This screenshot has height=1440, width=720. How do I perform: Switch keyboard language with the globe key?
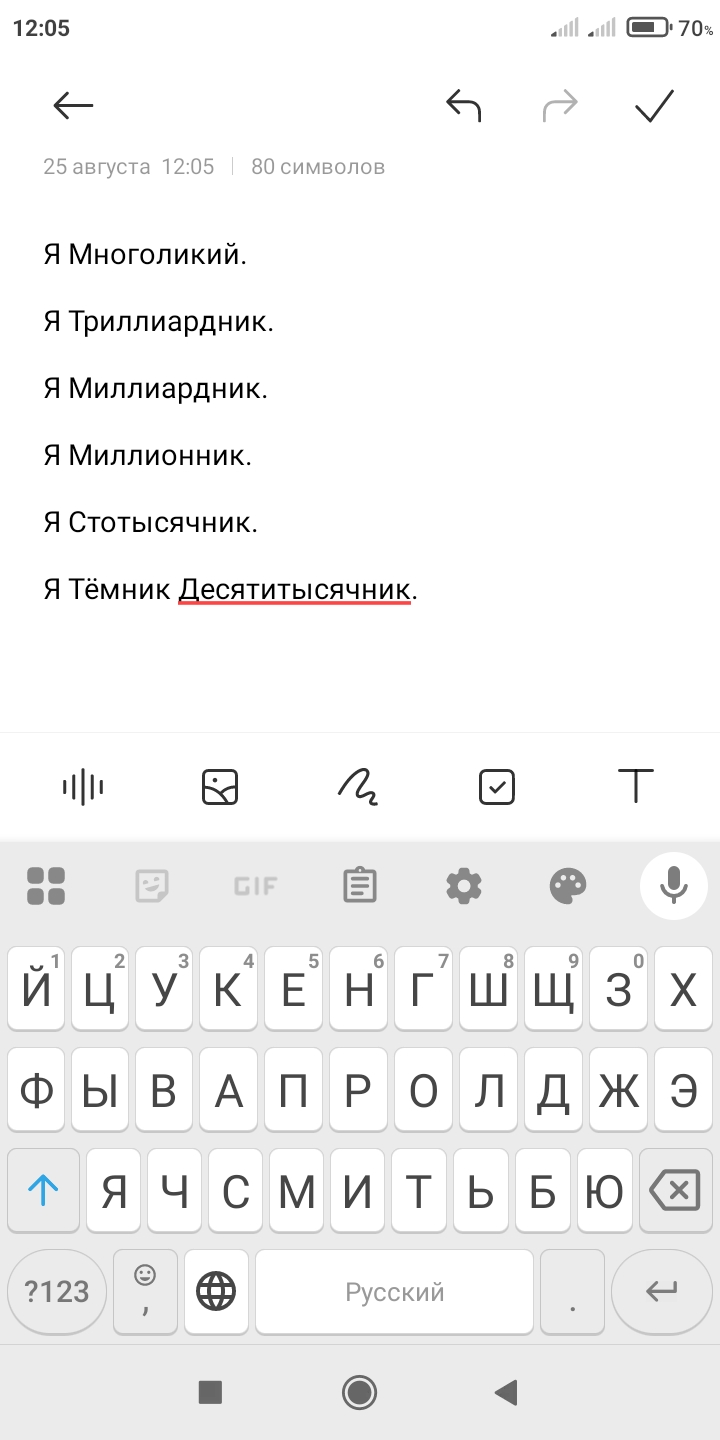[216, 1292]
